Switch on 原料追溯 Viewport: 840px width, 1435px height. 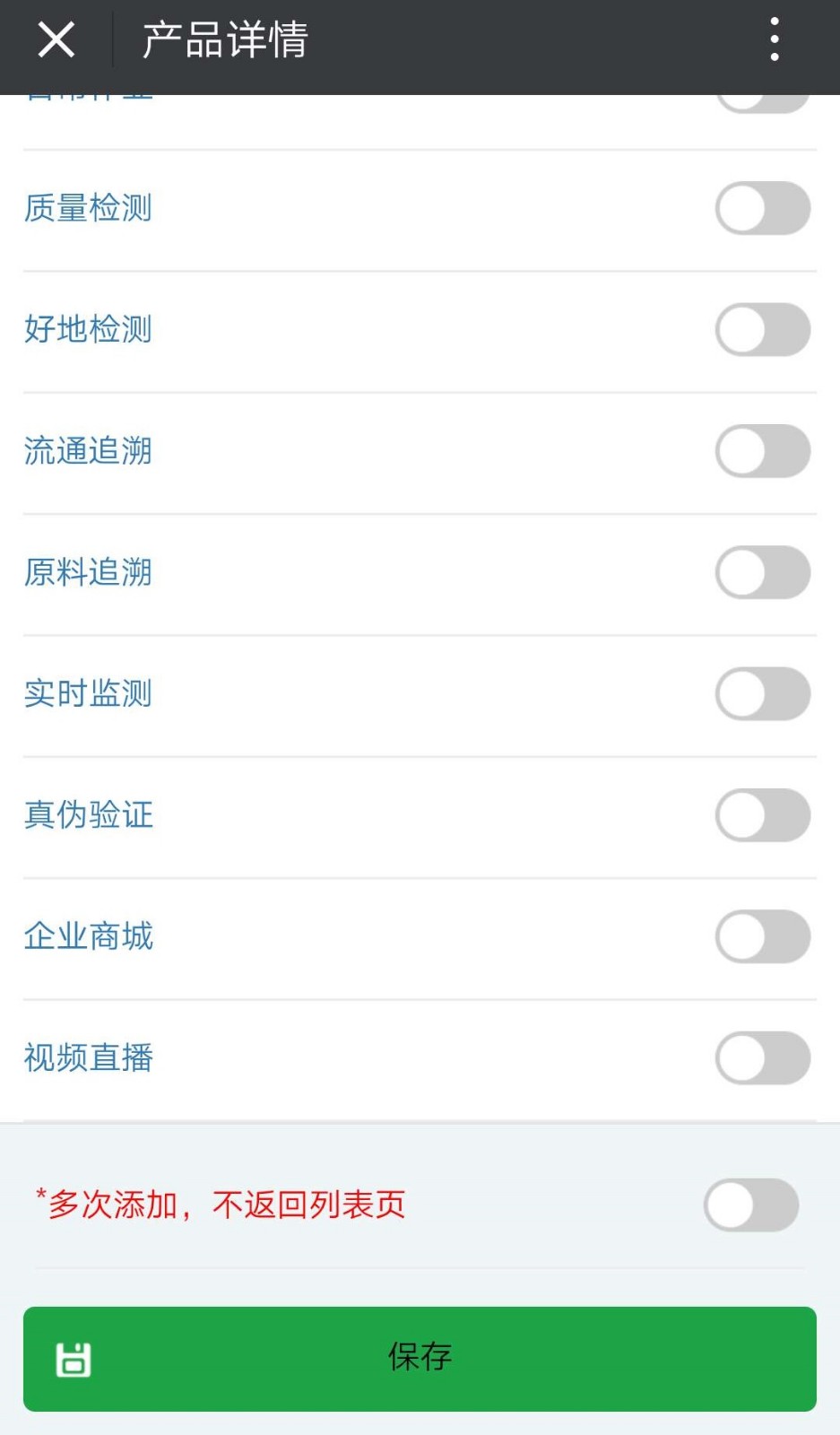[x=763, y=572]
